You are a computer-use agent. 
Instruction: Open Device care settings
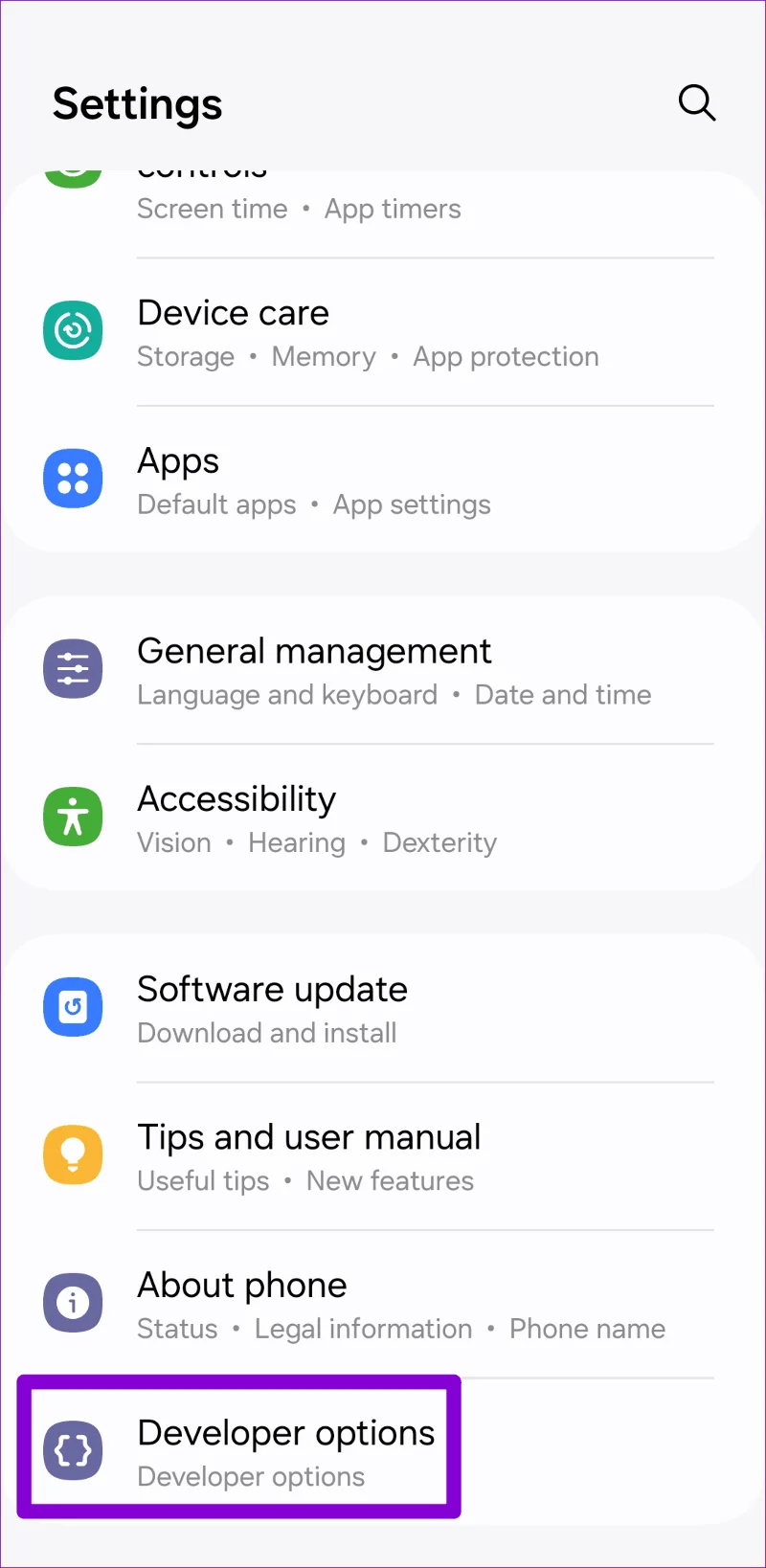(383, 332)
